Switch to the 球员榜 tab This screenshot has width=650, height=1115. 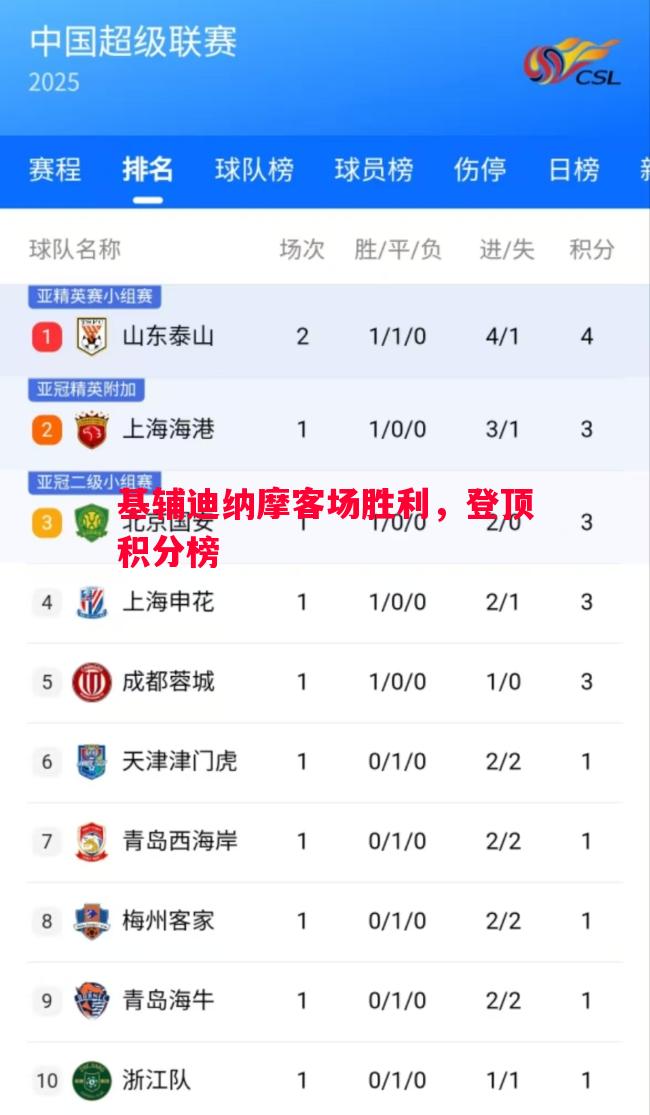[x=374, y=170]
